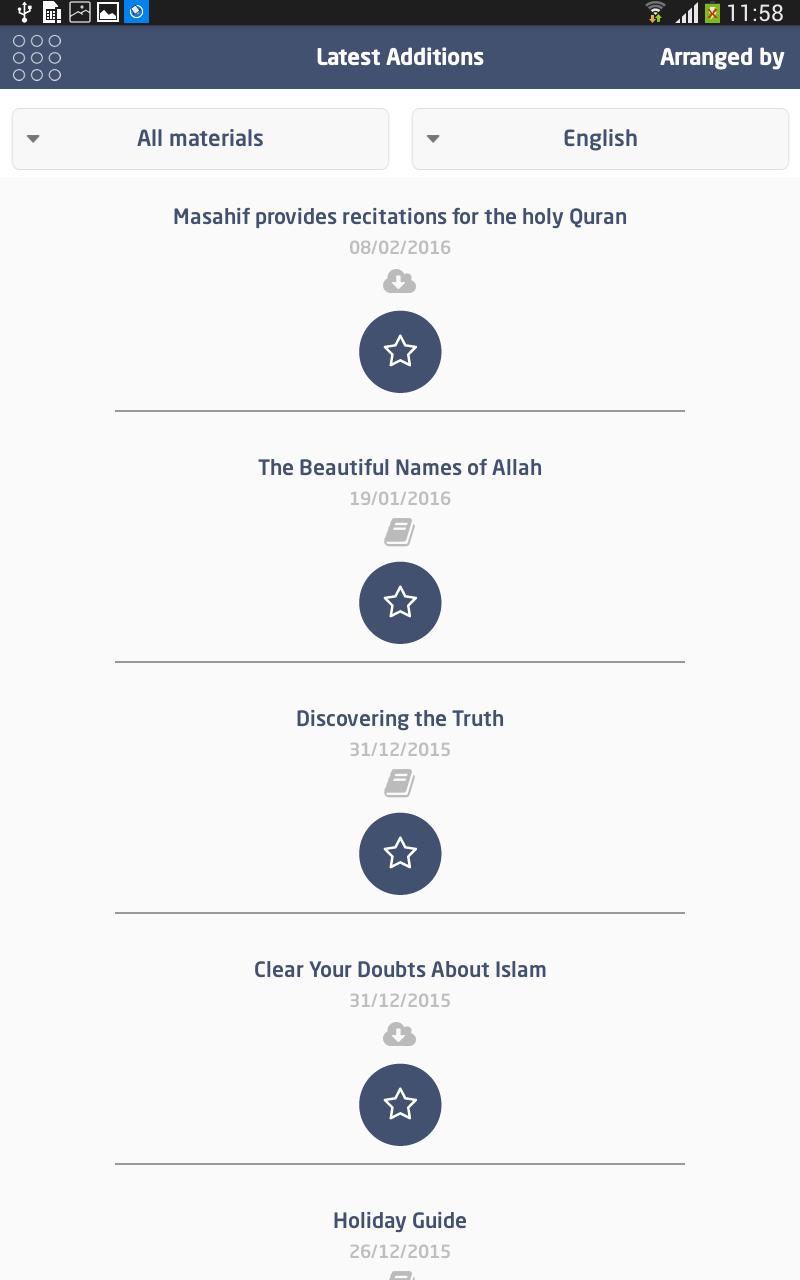Viewport: 800px width, 1280px height.
Task: Add Discovering the Truth to favorites
Action: tap(400, 854)
